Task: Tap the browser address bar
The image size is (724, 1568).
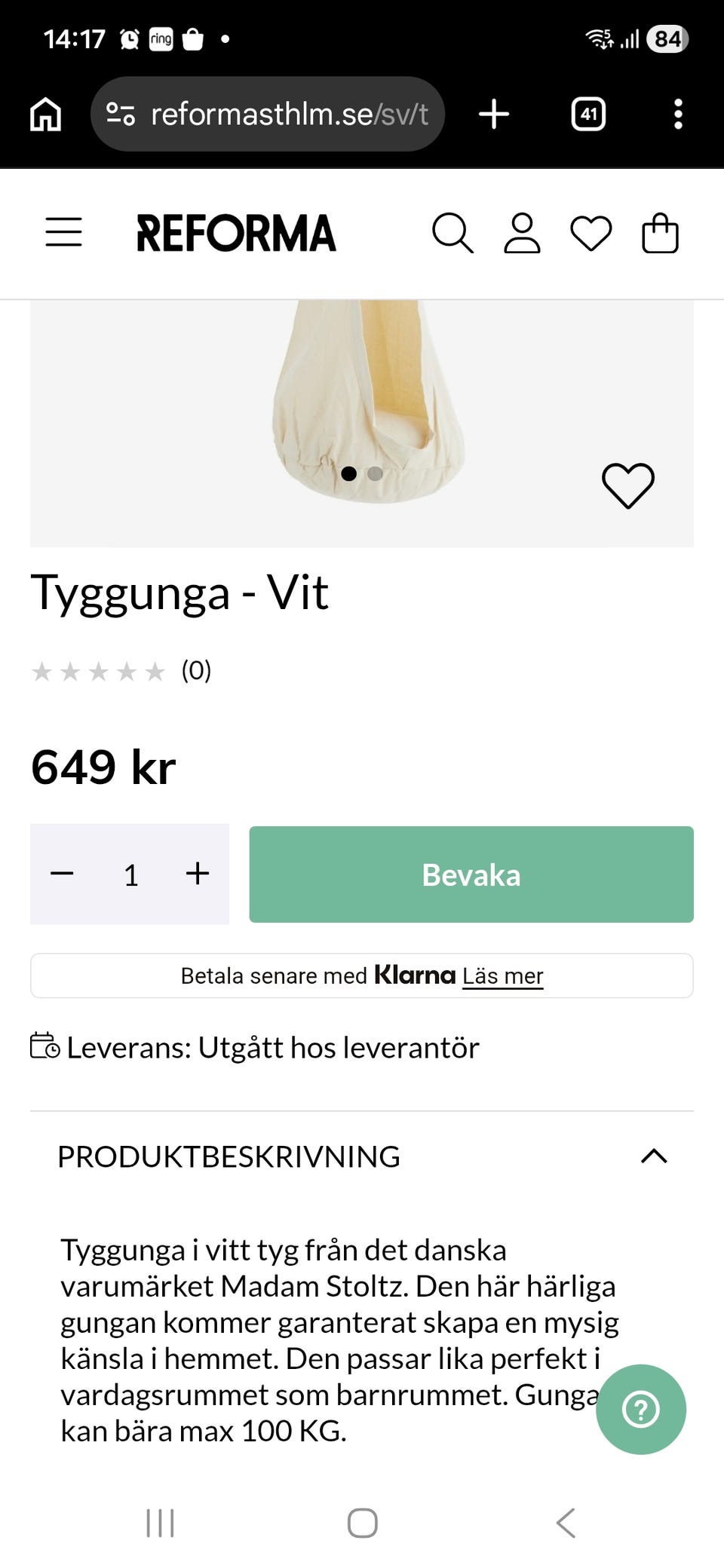Action: (x=268, y=115)
